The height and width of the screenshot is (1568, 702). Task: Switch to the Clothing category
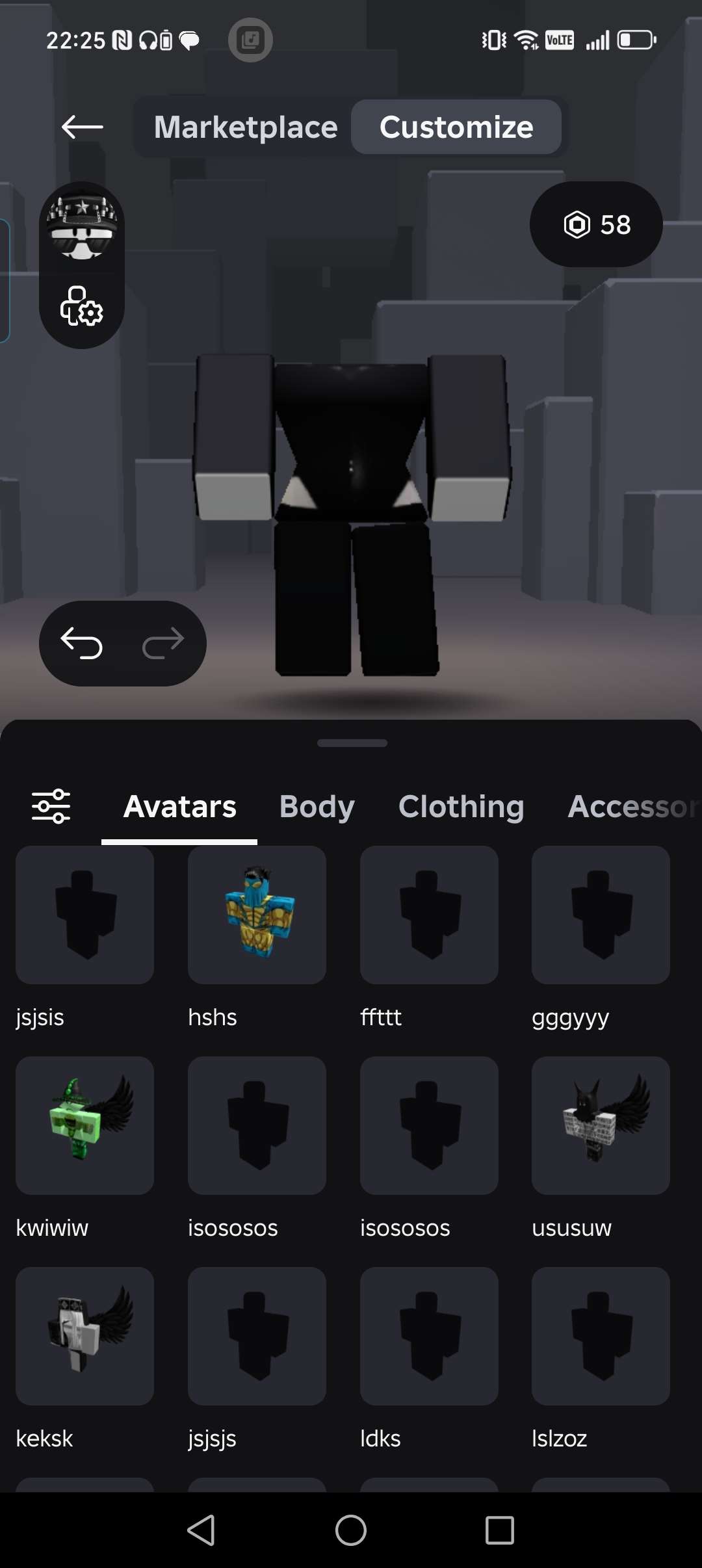coord(461,806)
